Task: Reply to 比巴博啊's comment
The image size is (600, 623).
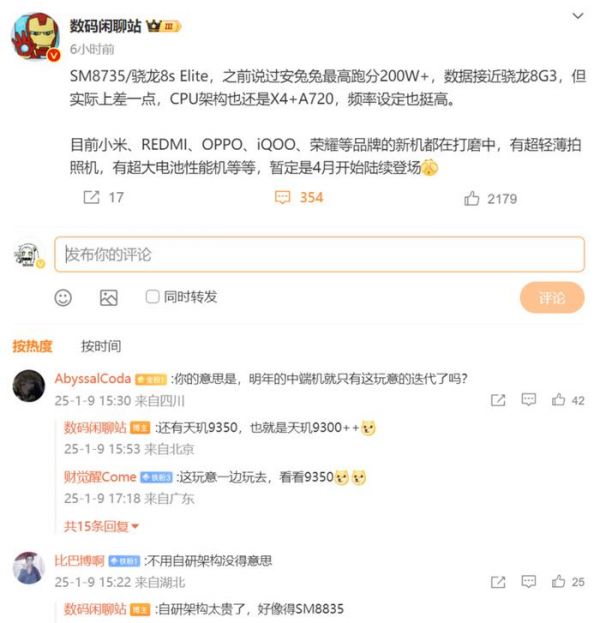Action: (x=528, y=581)
